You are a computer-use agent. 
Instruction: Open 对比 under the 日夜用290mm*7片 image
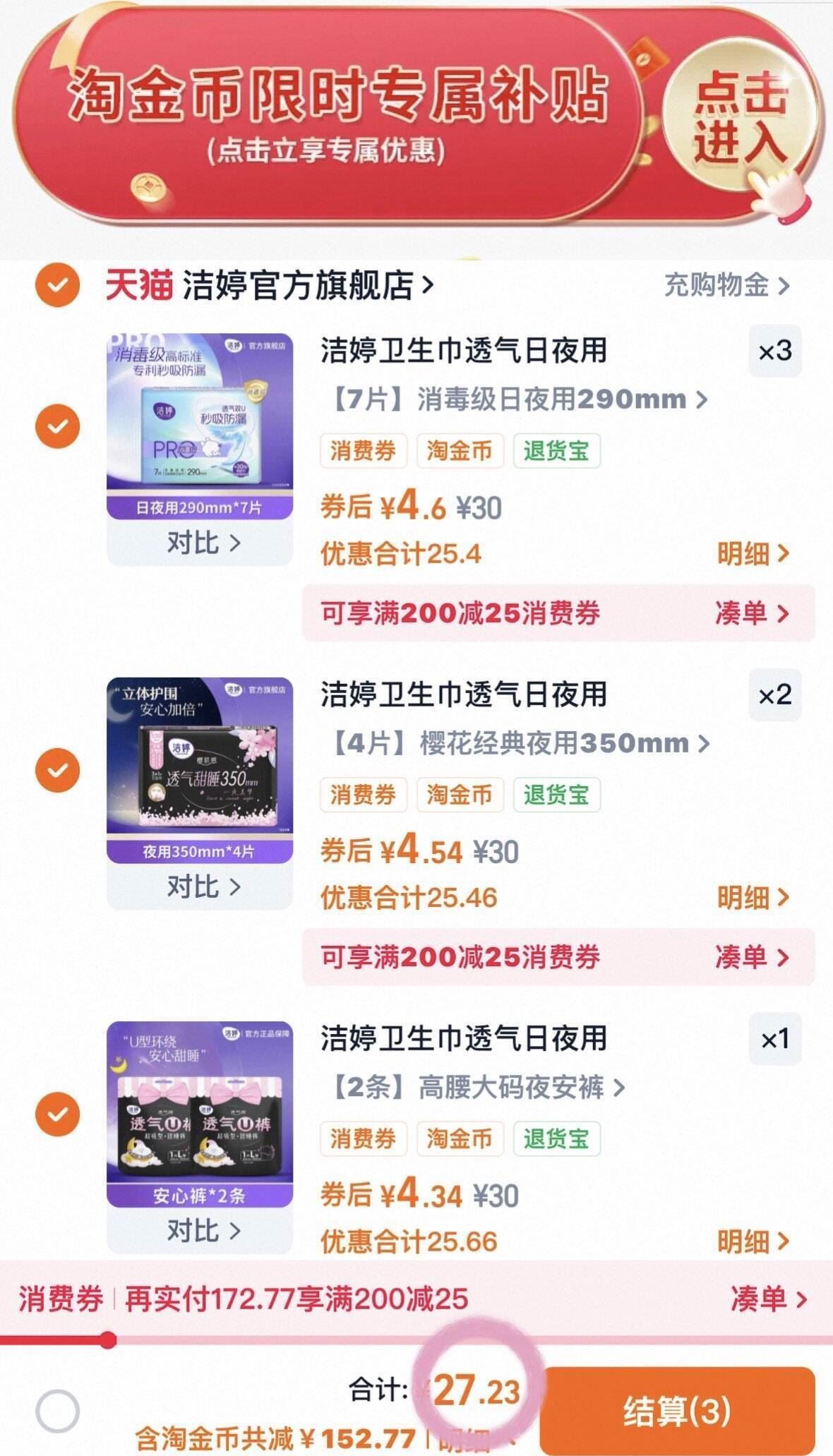coord(202,543)
